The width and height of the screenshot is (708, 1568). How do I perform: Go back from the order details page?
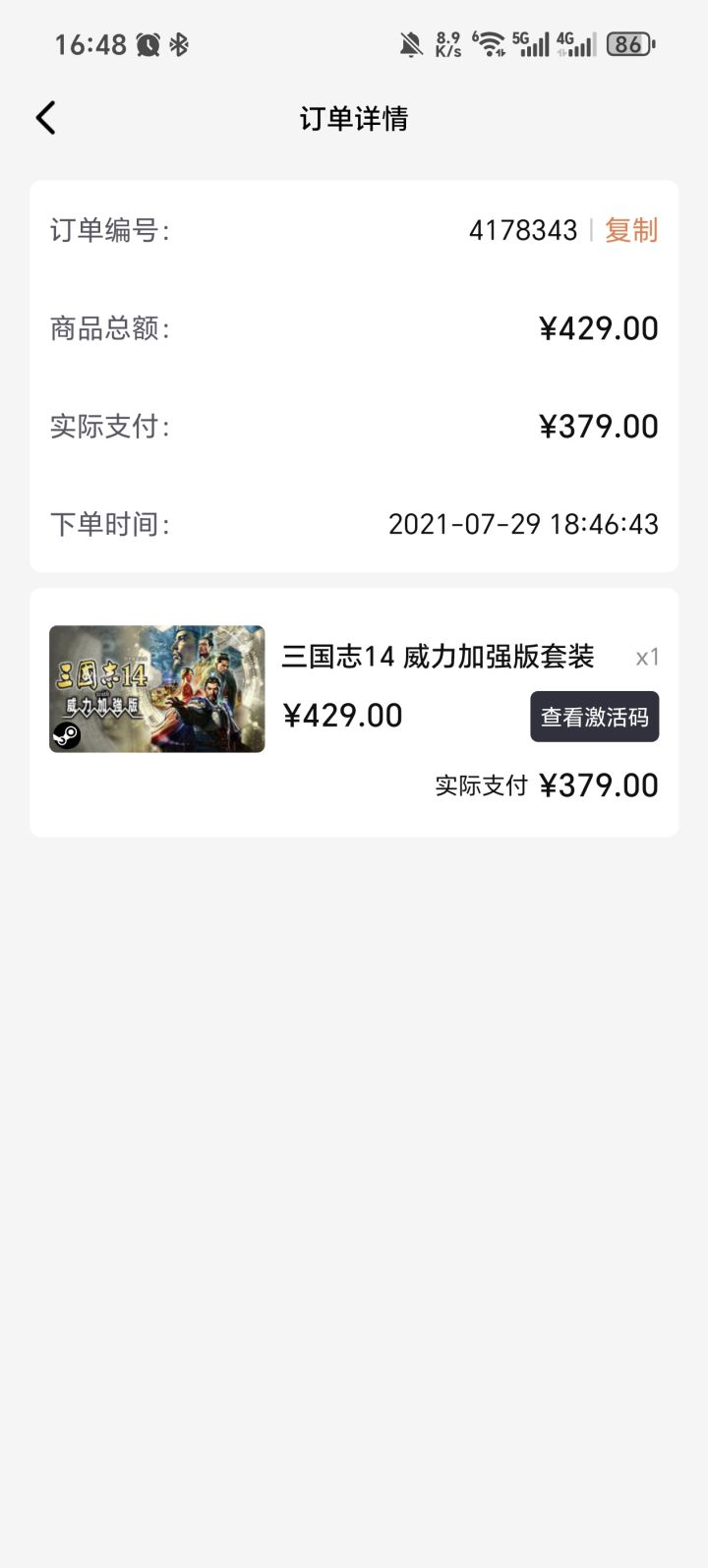[45, 118]
